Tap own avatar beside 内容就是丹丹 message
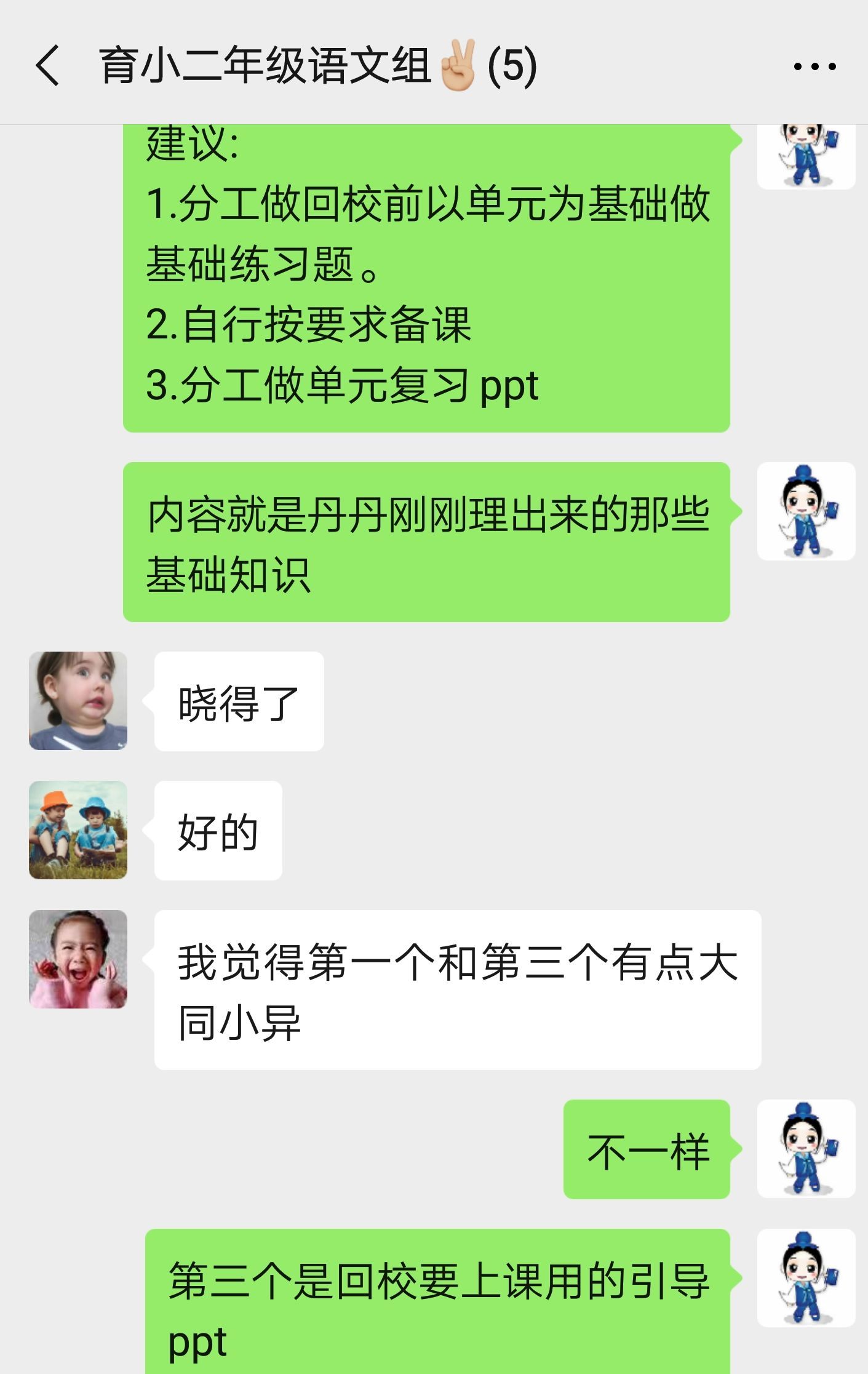 pyautogui.click(x=806, y=511)
